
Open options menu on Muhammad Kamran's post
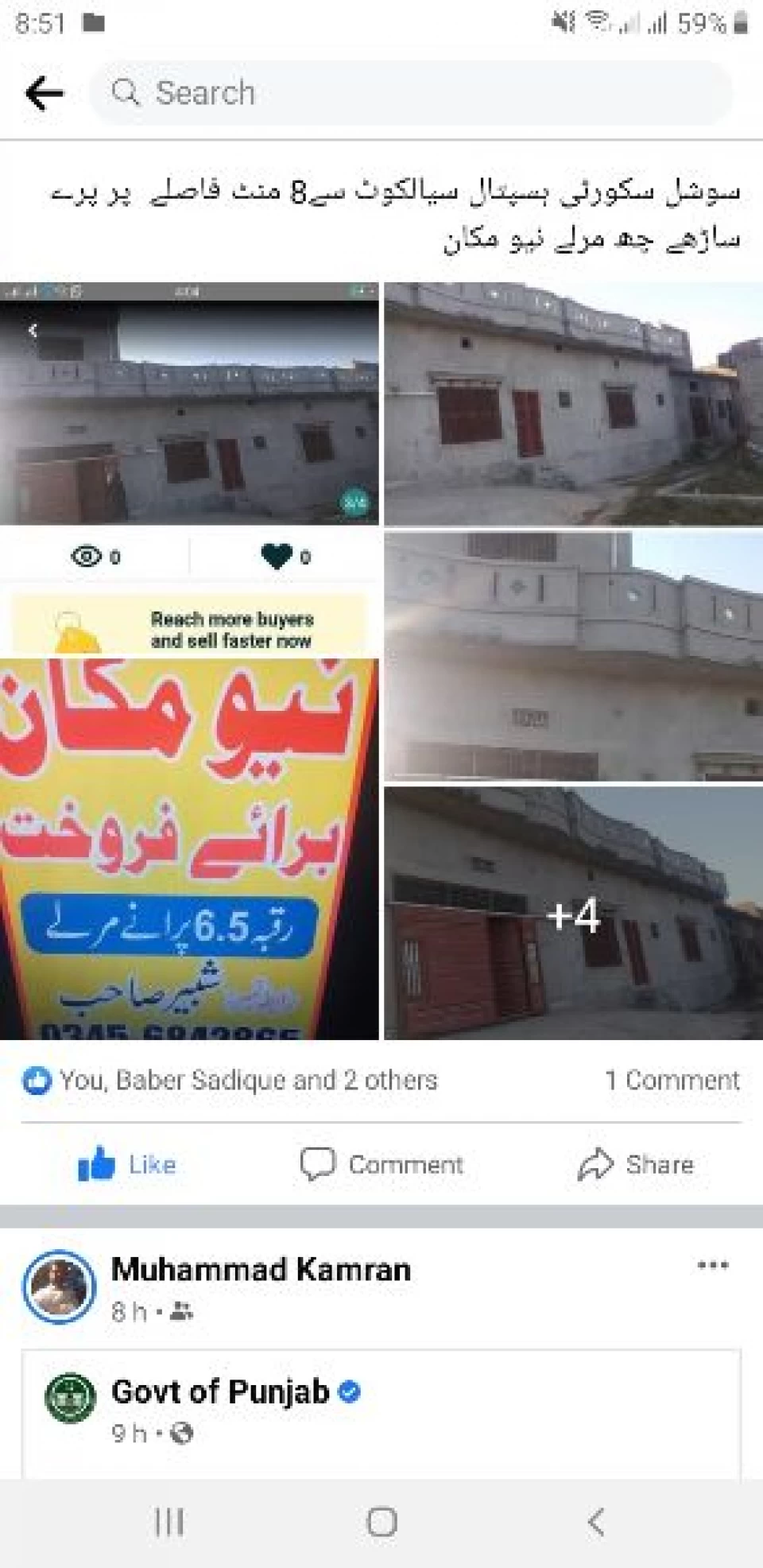(713, 1265)
